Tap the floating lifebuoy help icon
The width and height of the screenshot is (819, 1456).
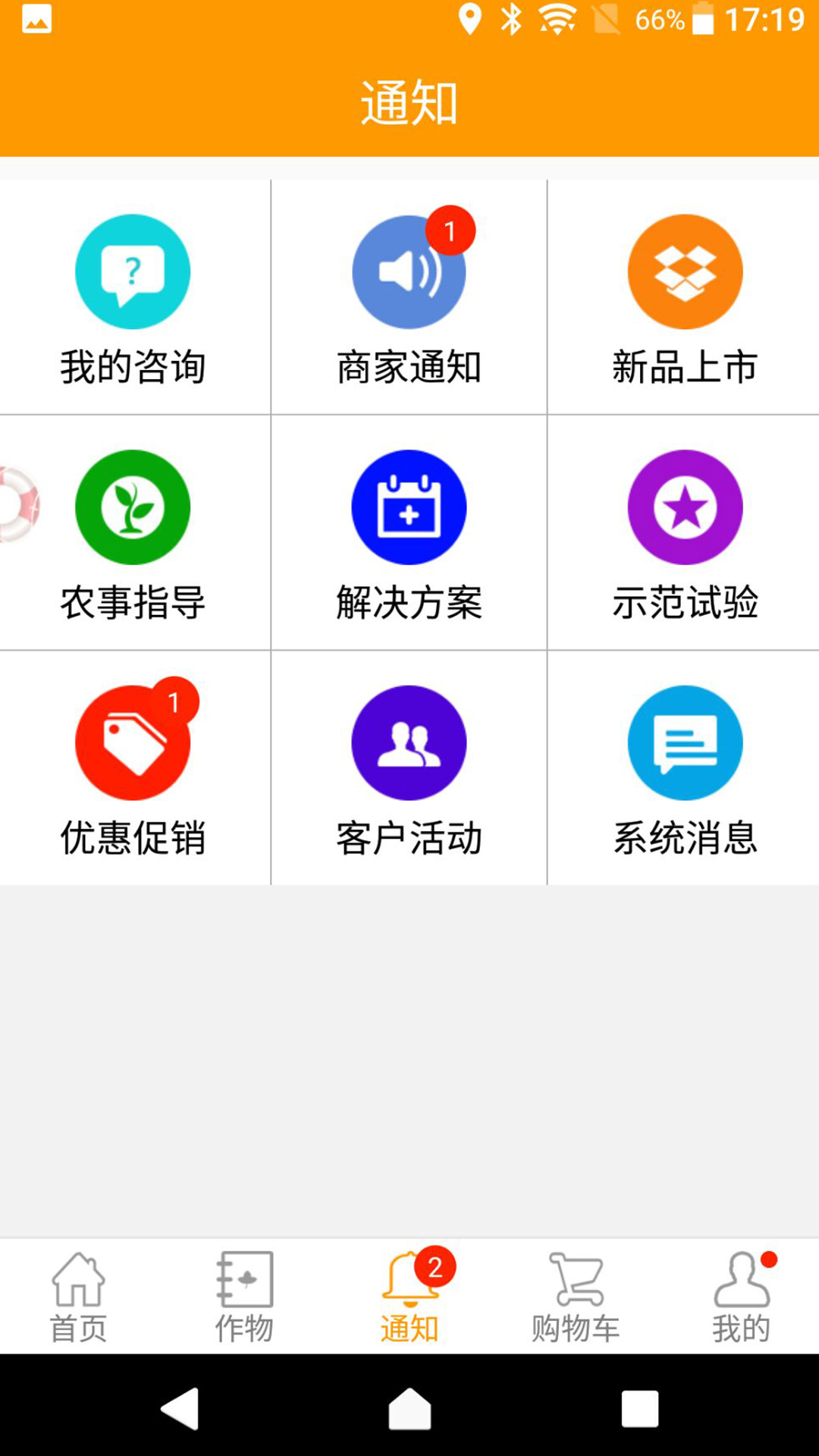click(17, 505)
